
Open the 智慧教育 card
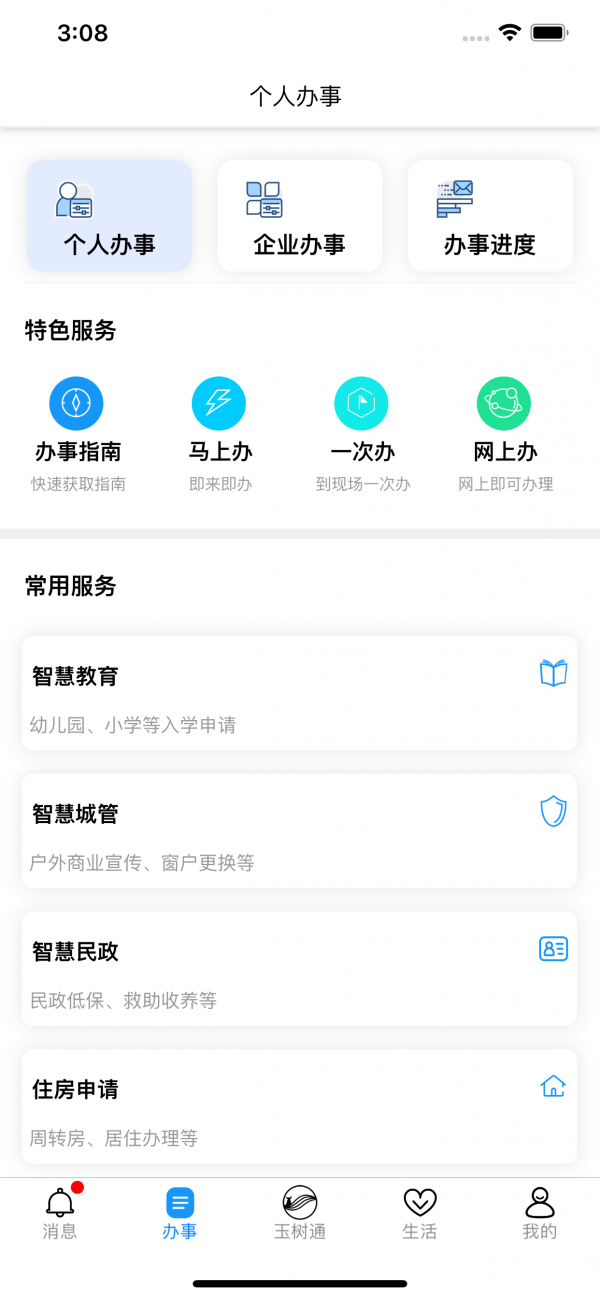[x=299, y=693]
